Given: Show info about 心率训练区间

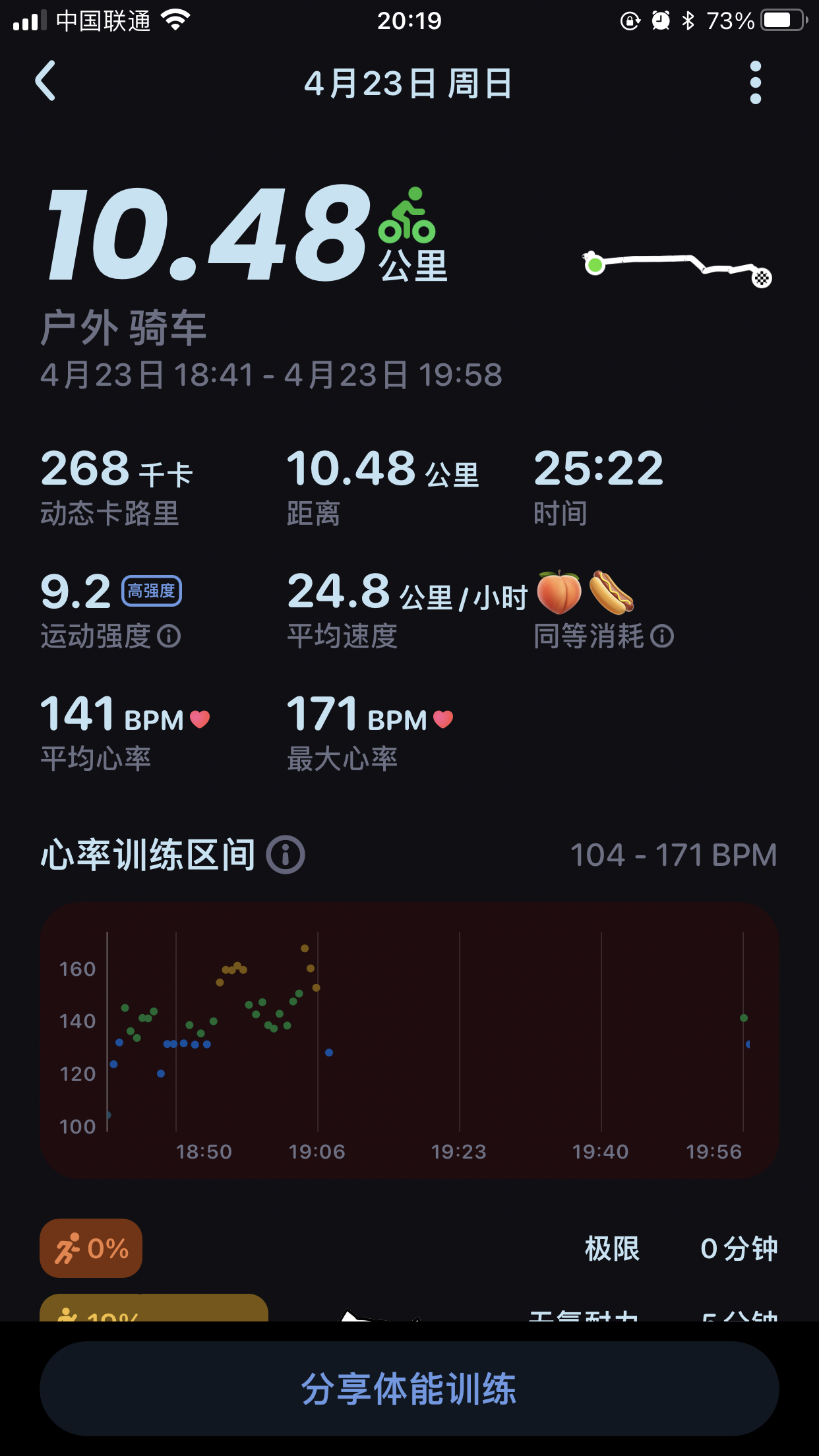Looking at the screenshot, I should pyautogui.click(x=285, y=855).
